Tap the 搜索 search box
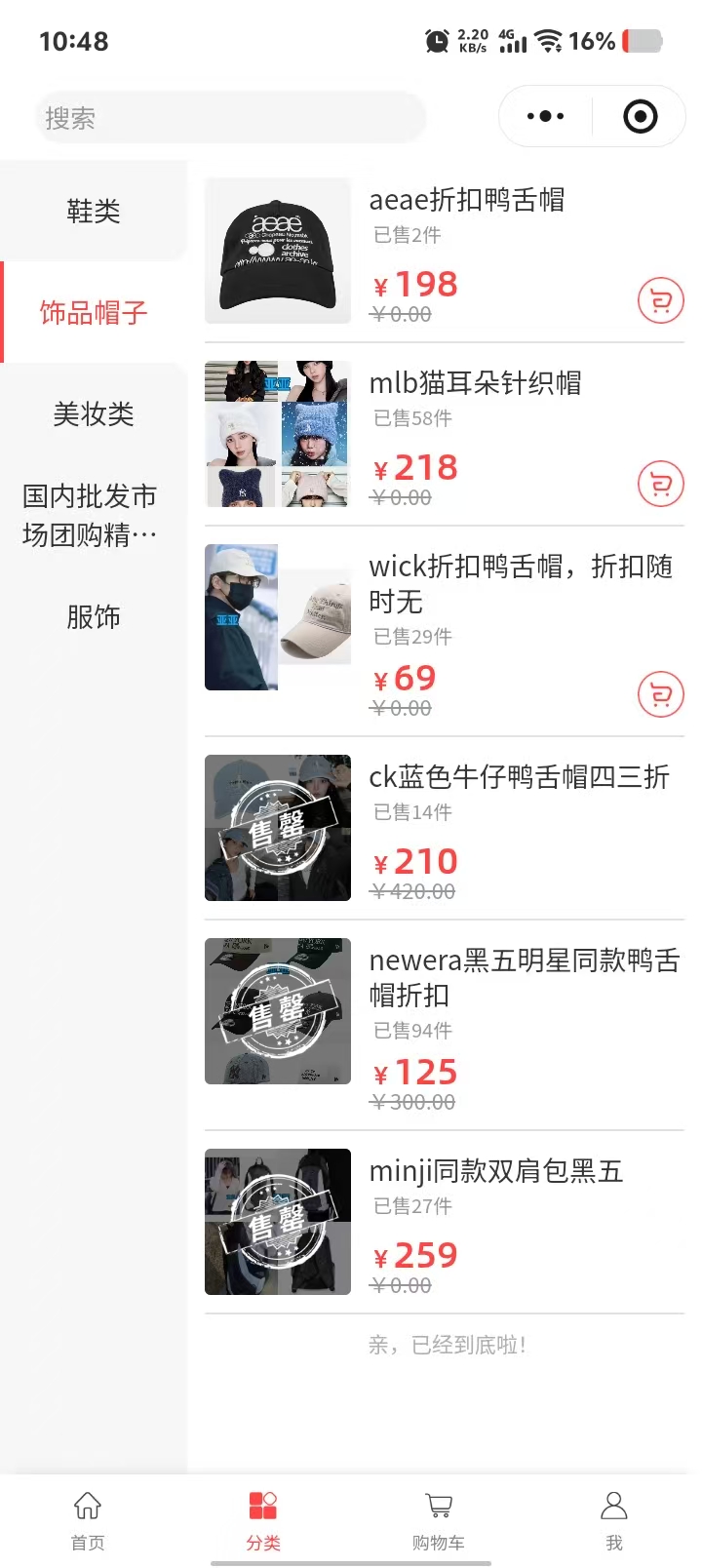This screenshot has width=702, height=1568. tap(230, 118)
